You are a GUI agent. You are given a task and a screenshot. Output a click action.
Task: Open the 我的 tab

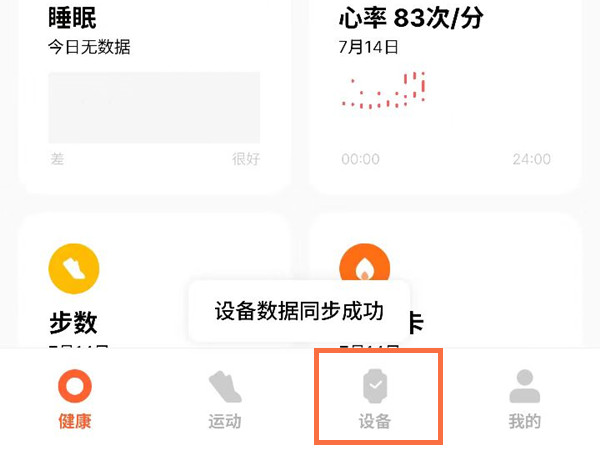tap(524, 398)
